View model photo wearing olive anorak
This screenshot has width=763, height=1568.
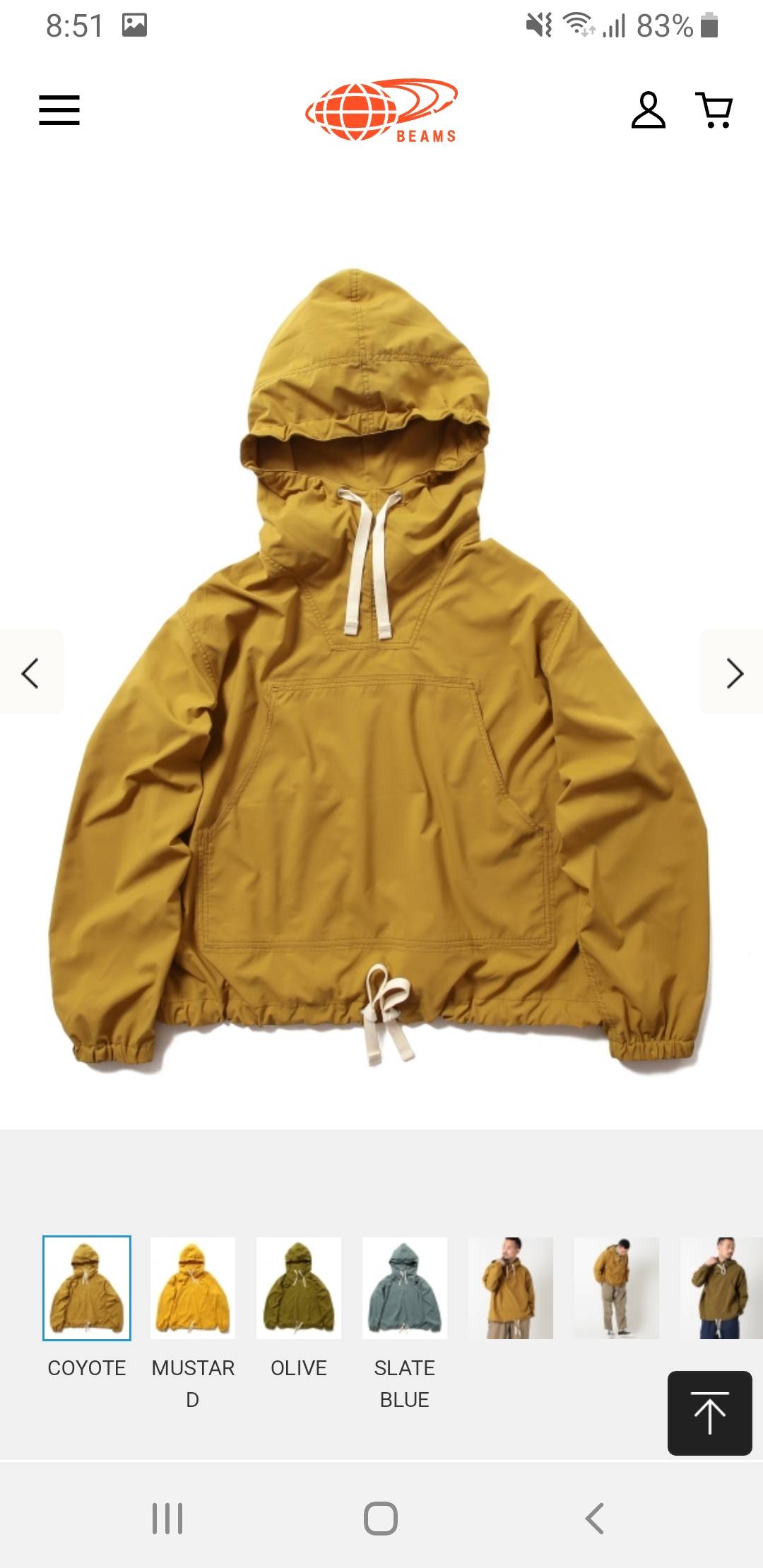[721, 1288]
